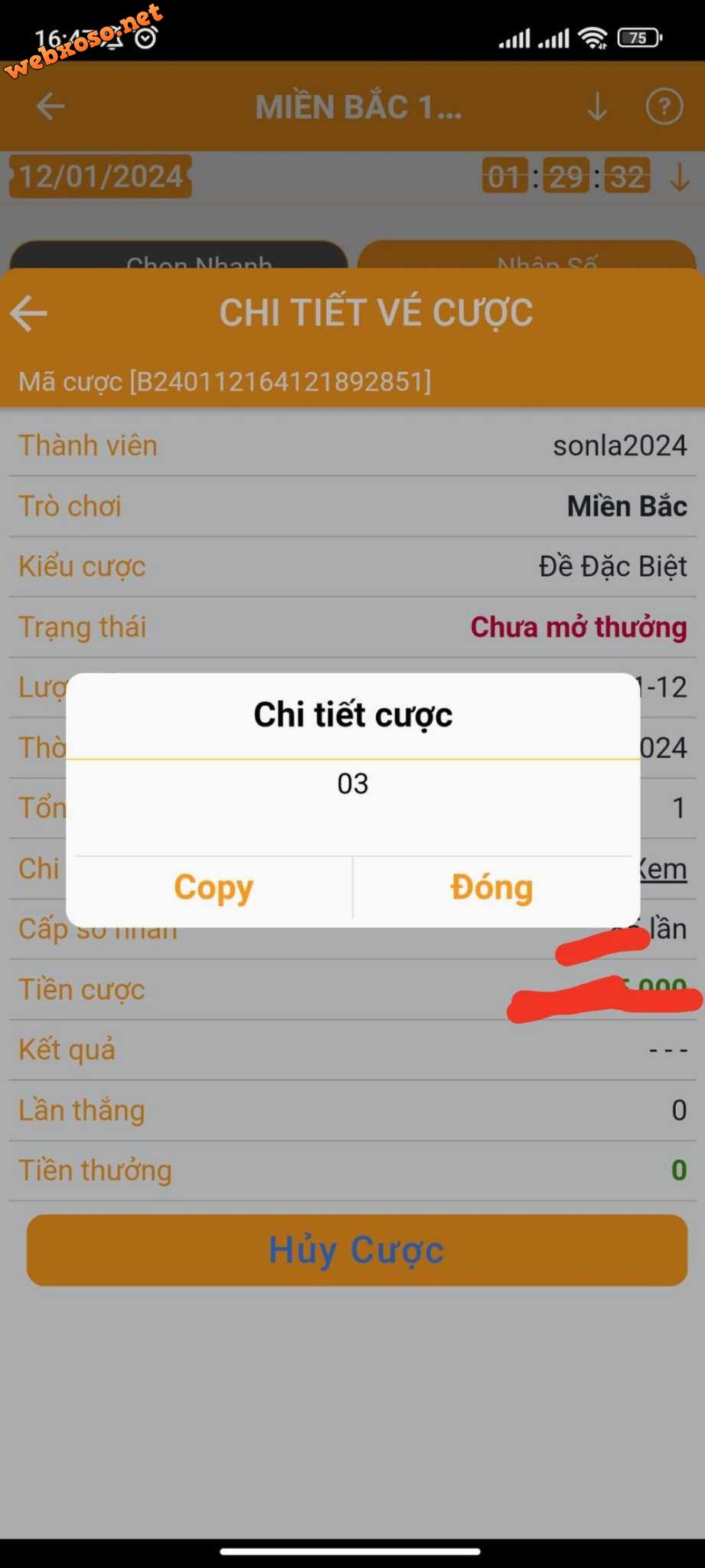Go back from Chi Tiết Vé Cược
This screenshot has width=705, height=1568.
[29, 313]
